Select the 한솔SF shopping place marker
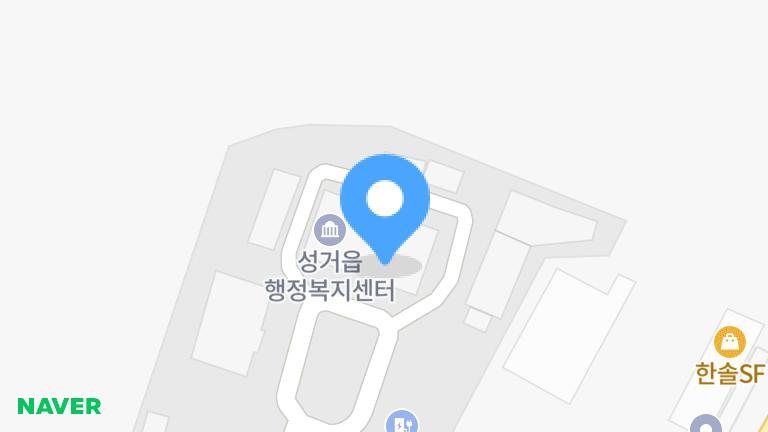The image size is (768, 432). click(730, 342)
